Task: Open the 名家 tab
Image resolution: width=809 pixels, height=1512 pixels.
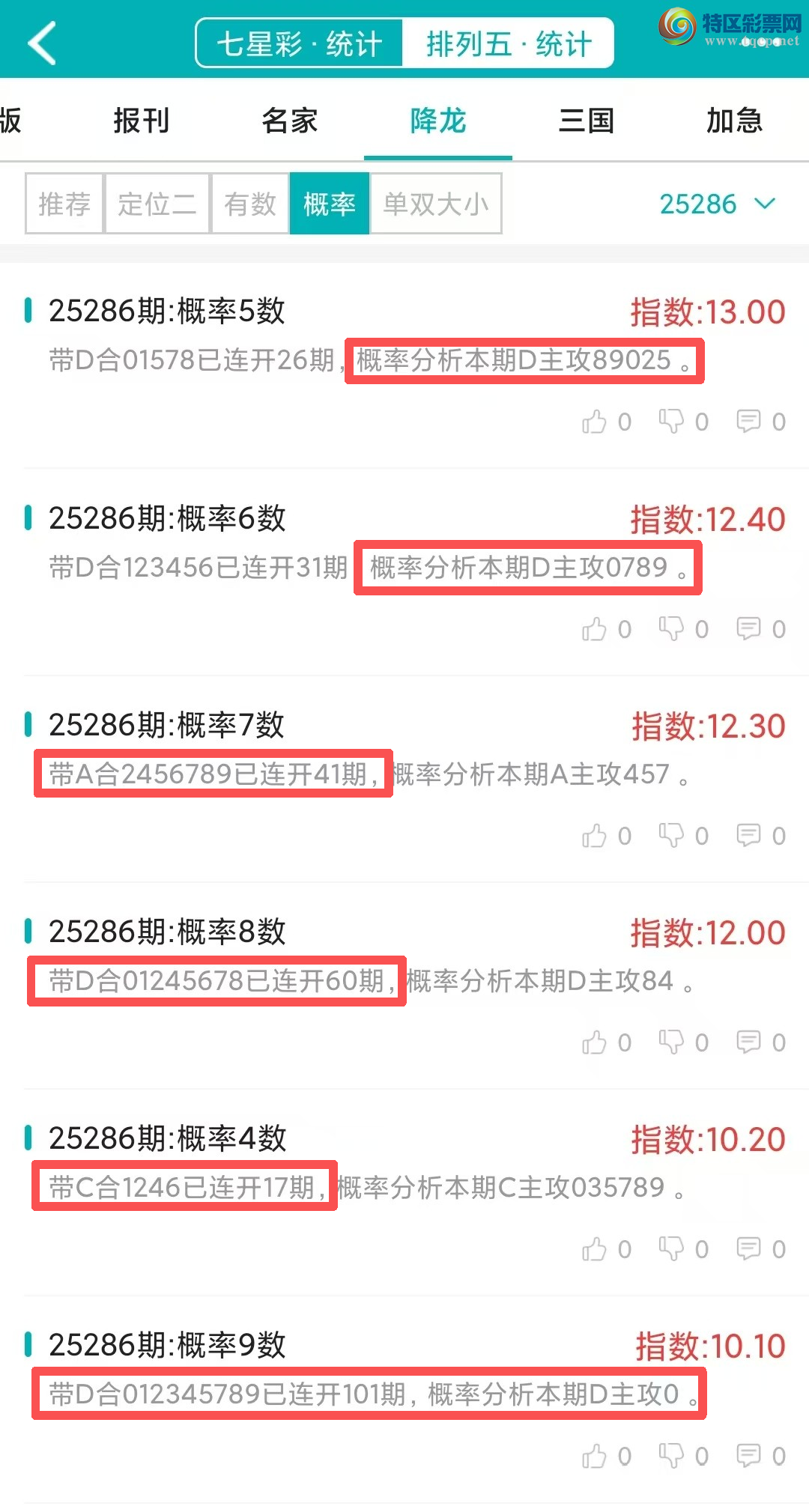Action: pyautogui.click(x=290, y=121)
